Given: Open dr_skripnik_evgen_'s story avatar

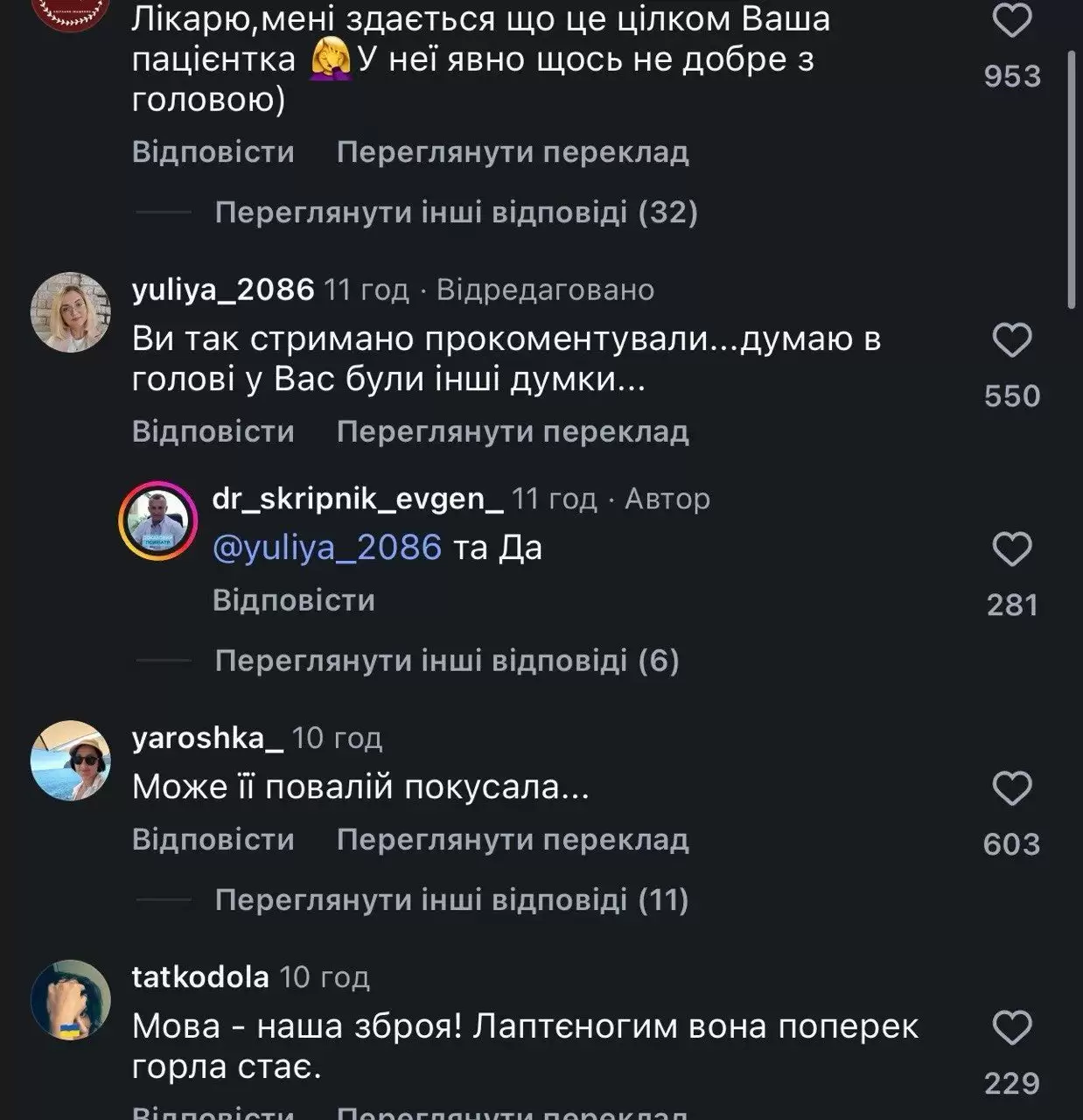Looking at the screenshot, I should (158, 521).
